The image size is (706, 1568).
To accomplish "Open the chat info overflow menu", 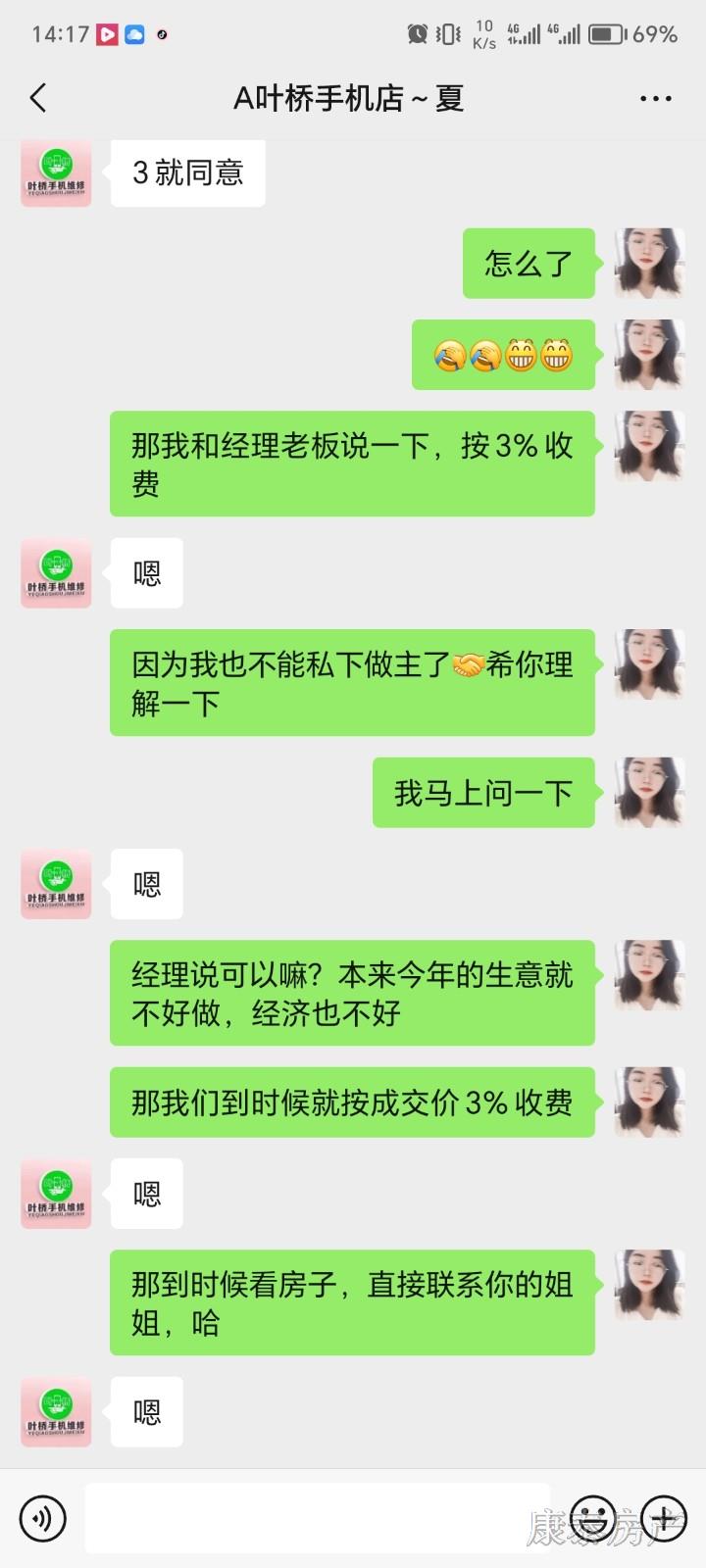I will (655, 99).
